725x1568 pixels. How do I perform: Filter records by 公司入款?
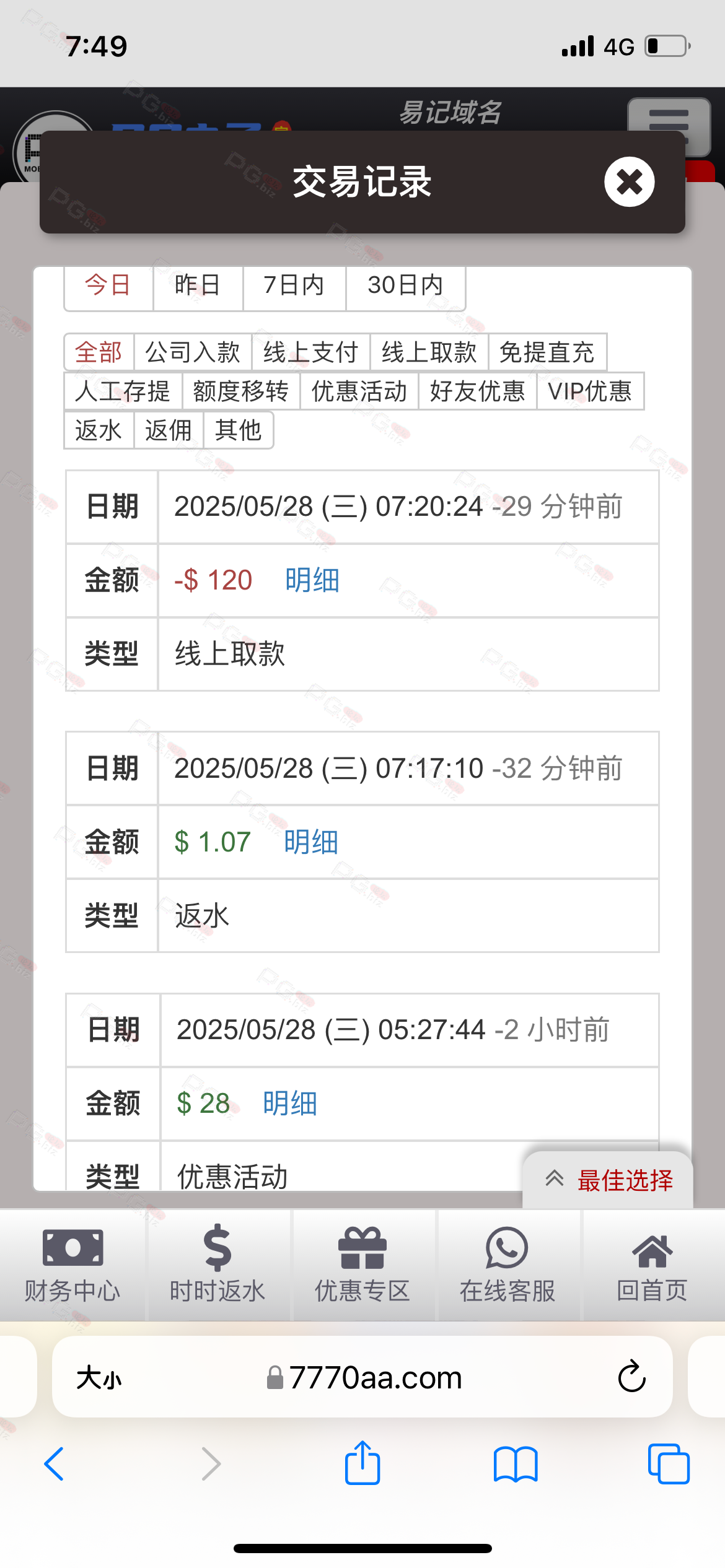coord(193,352)
